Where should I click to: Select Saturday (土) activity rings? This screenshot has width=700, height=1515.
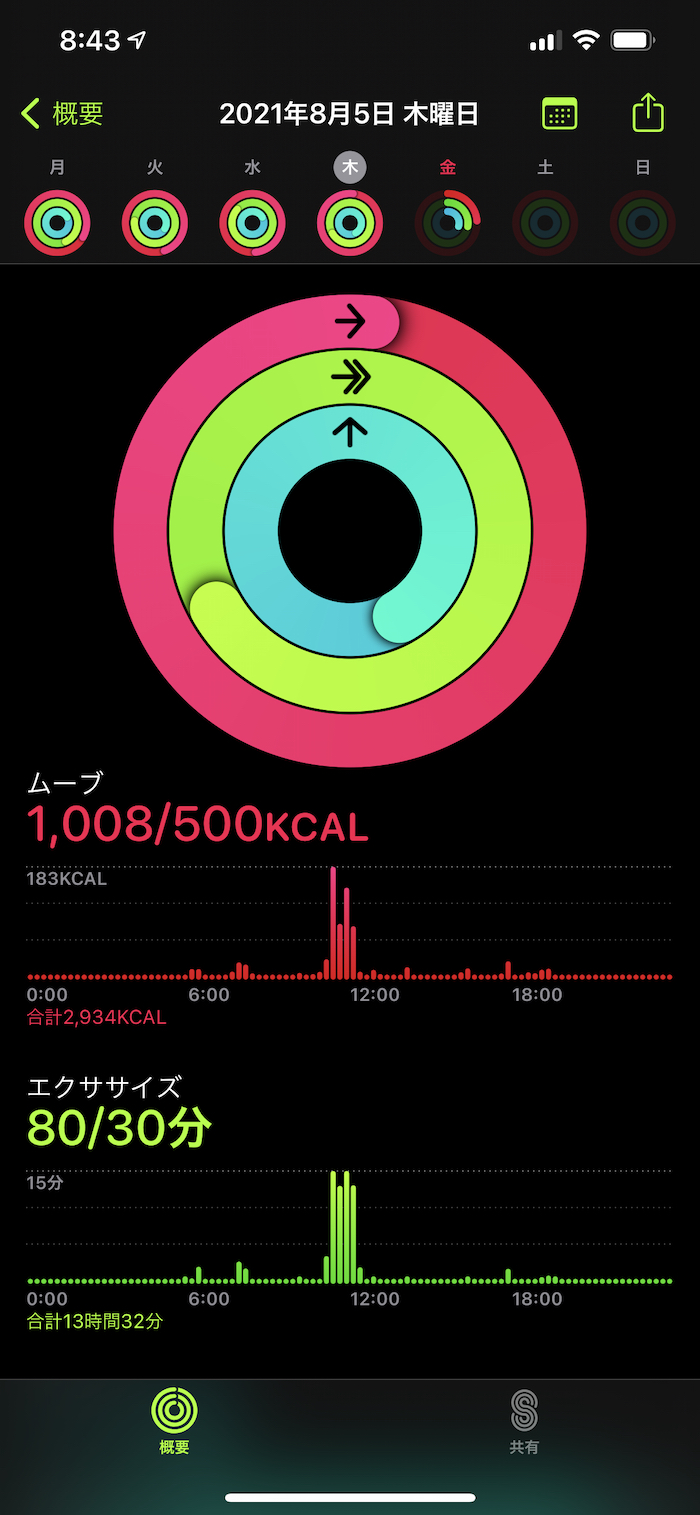click(x=545, y=222)
